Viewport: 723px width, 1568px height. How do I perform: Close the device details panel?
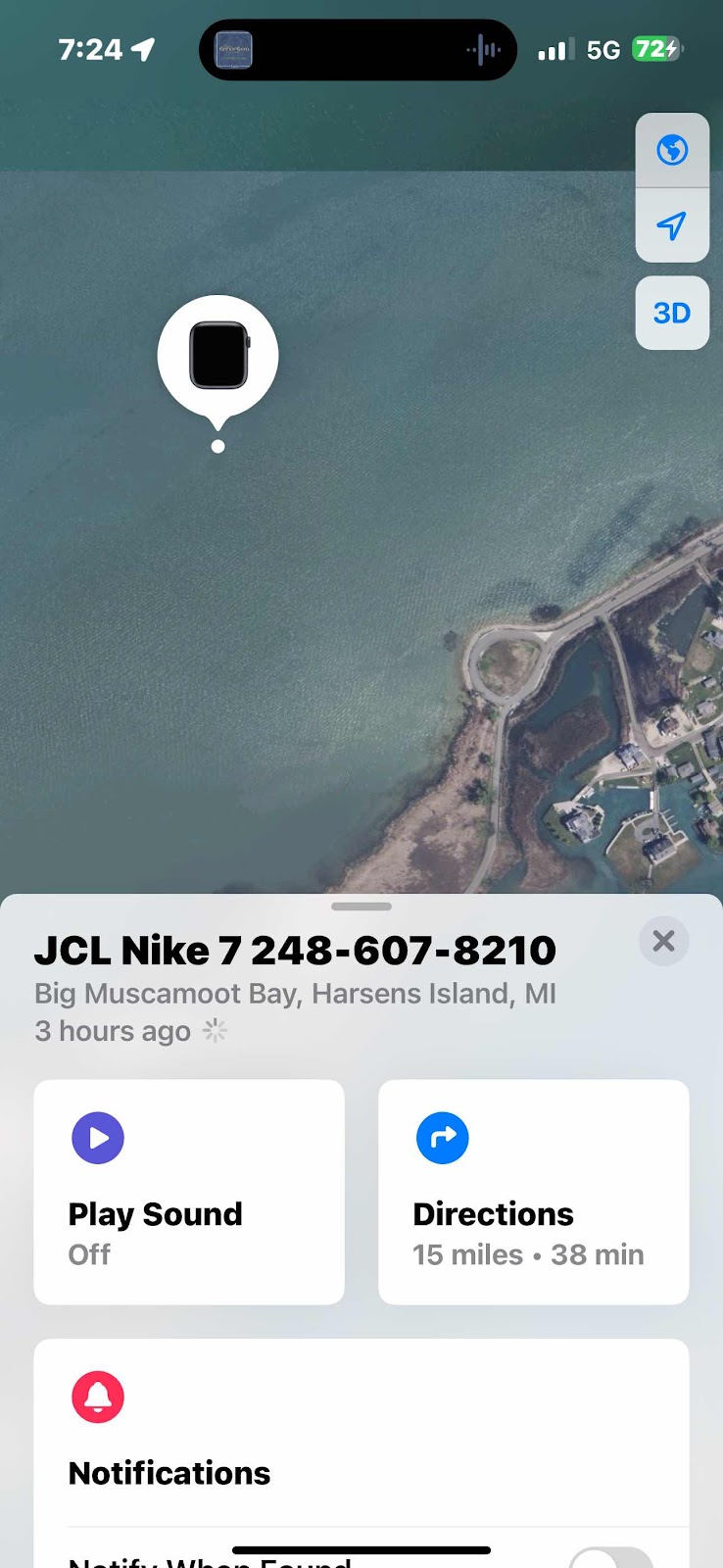663,942
